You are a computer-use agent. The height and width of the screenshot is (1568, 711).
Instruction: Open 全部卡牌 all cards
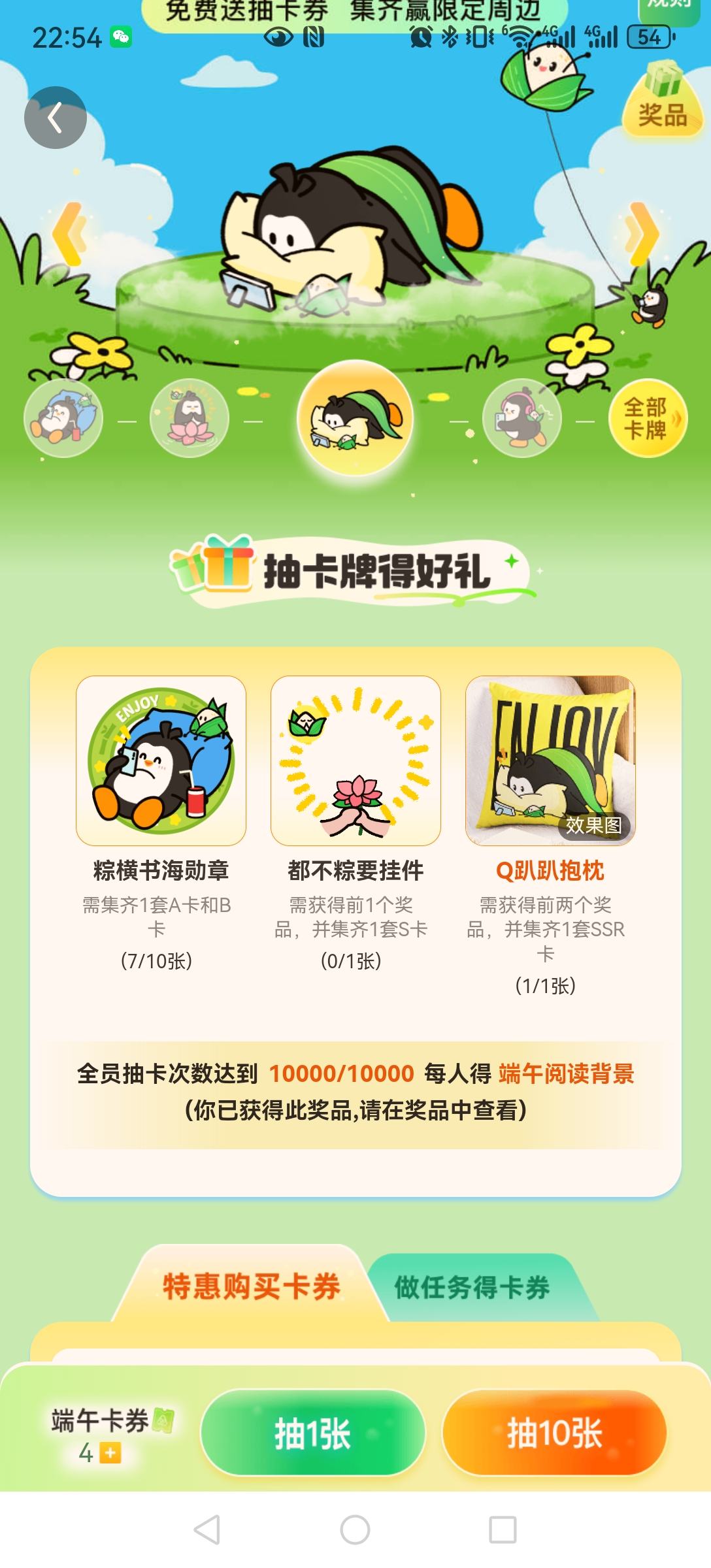pos(648,418)
